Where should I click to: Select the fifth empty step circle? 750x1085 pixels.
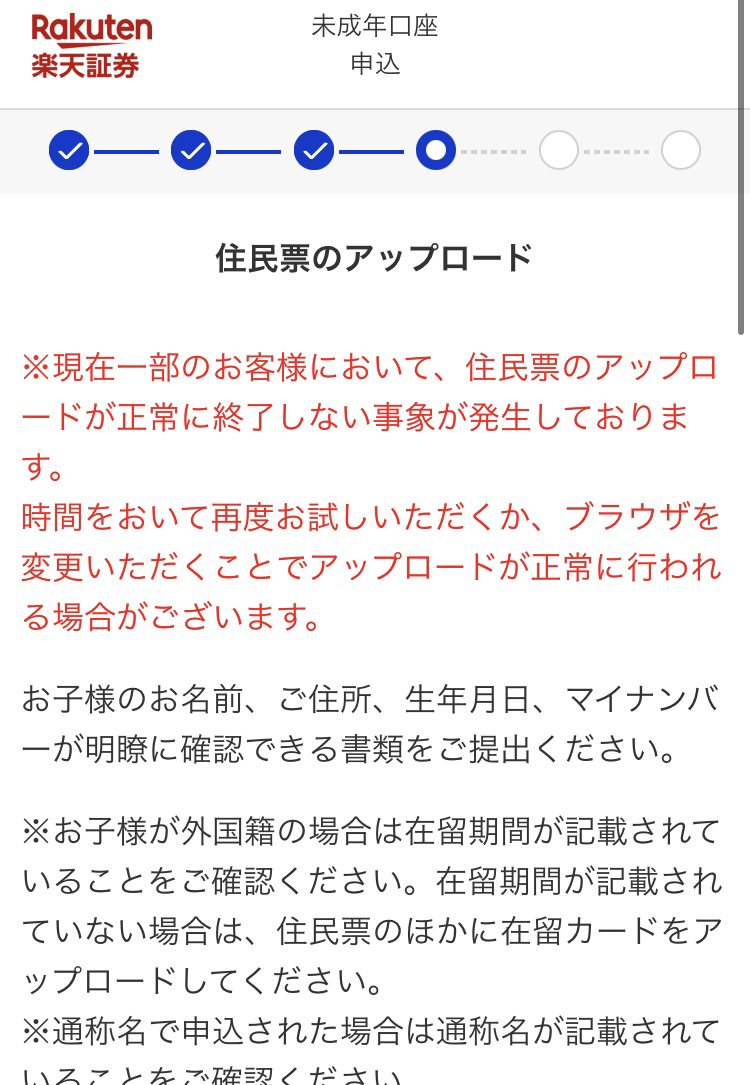559,151
